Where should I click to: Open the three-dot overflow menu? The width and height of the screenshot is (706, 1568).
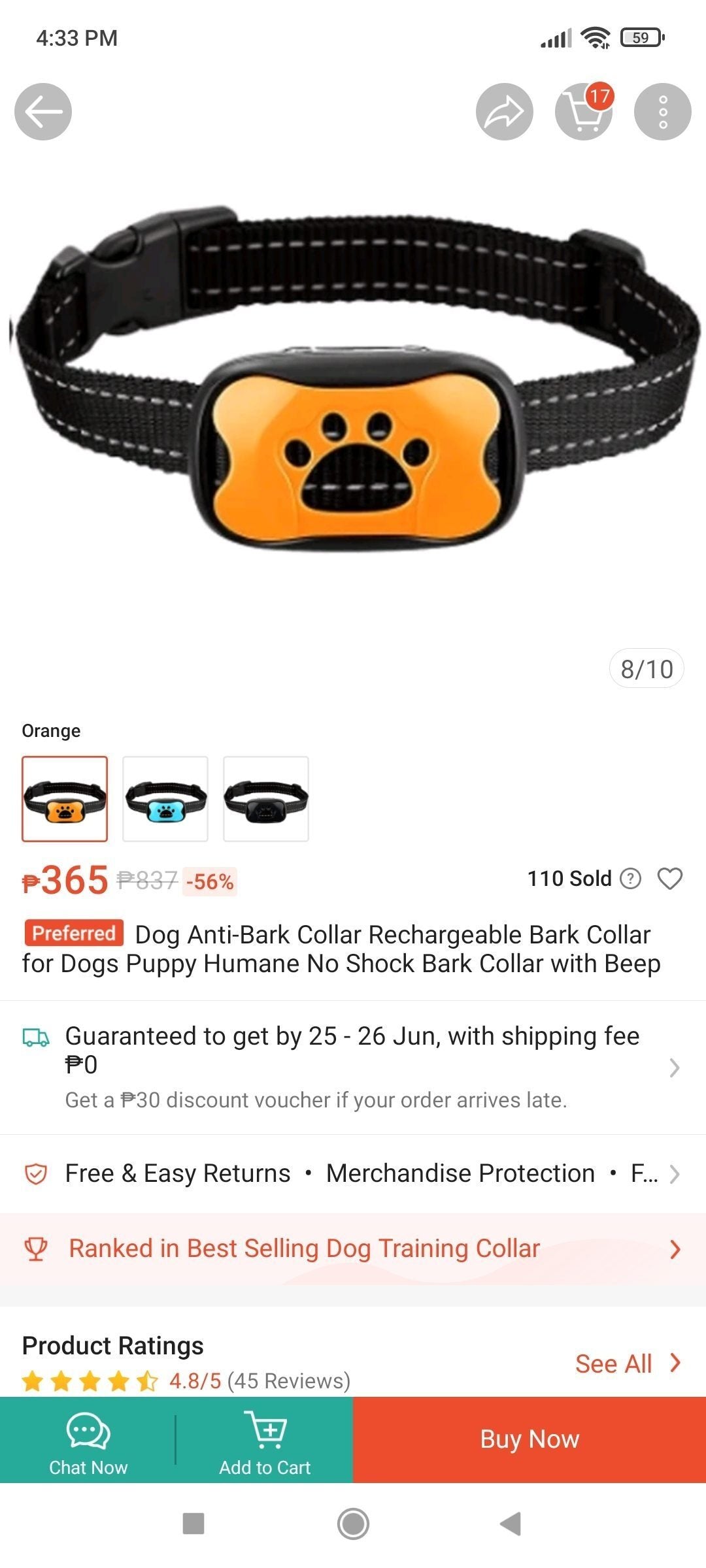(662, 112)
